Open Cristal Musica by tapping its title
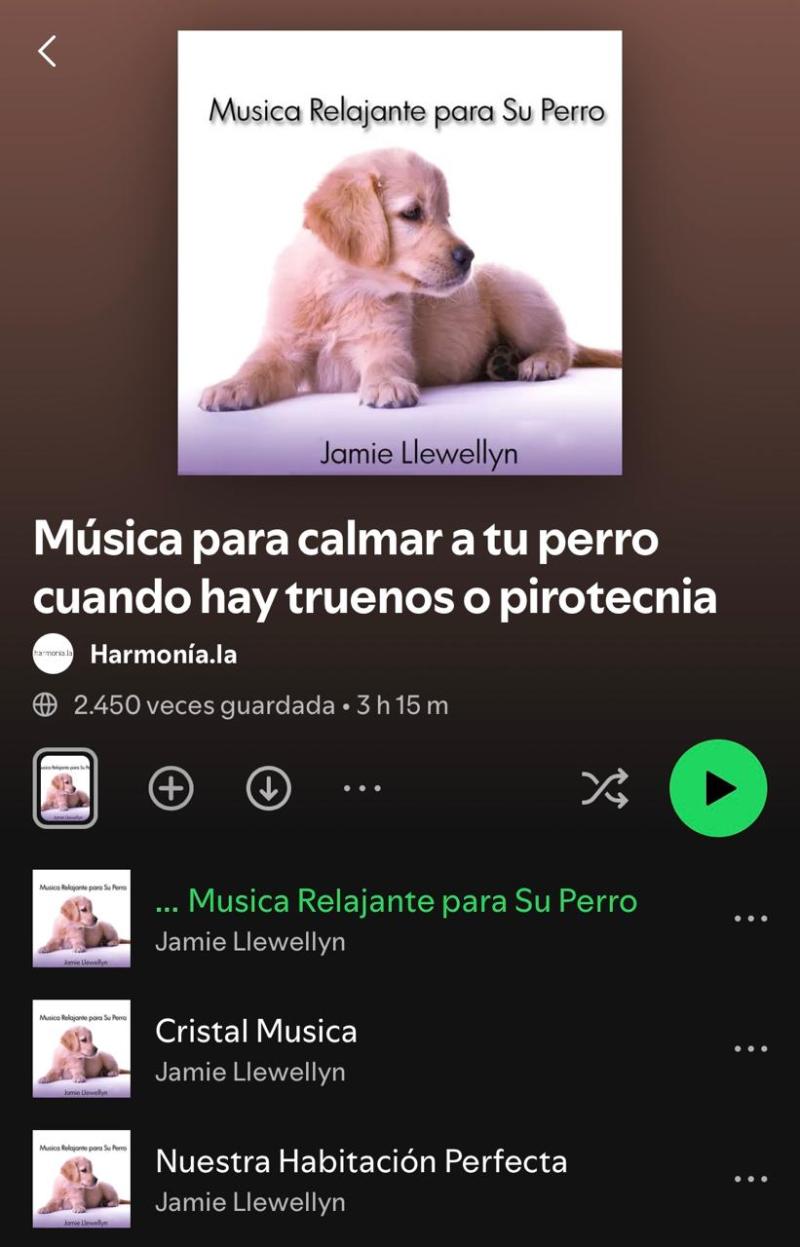The width and height of the screenshot is (800, 1247). 258,1031
